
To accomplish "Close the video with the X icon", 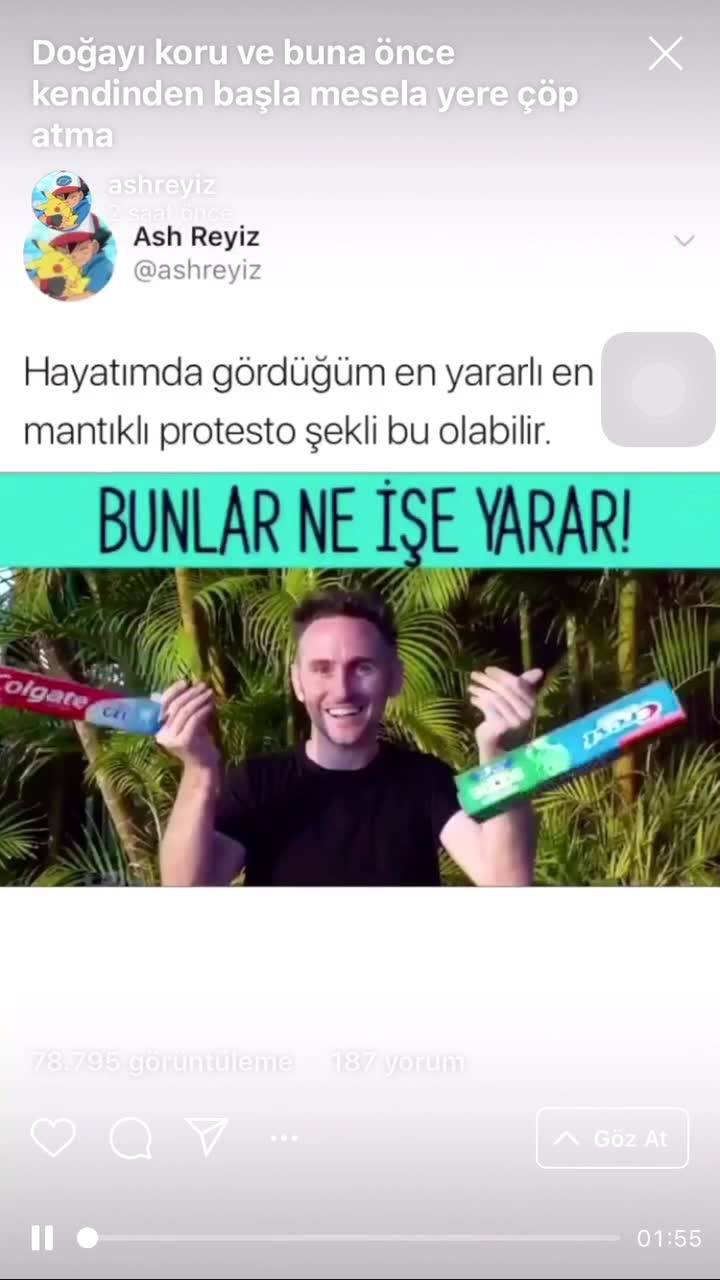I will 665,54.
